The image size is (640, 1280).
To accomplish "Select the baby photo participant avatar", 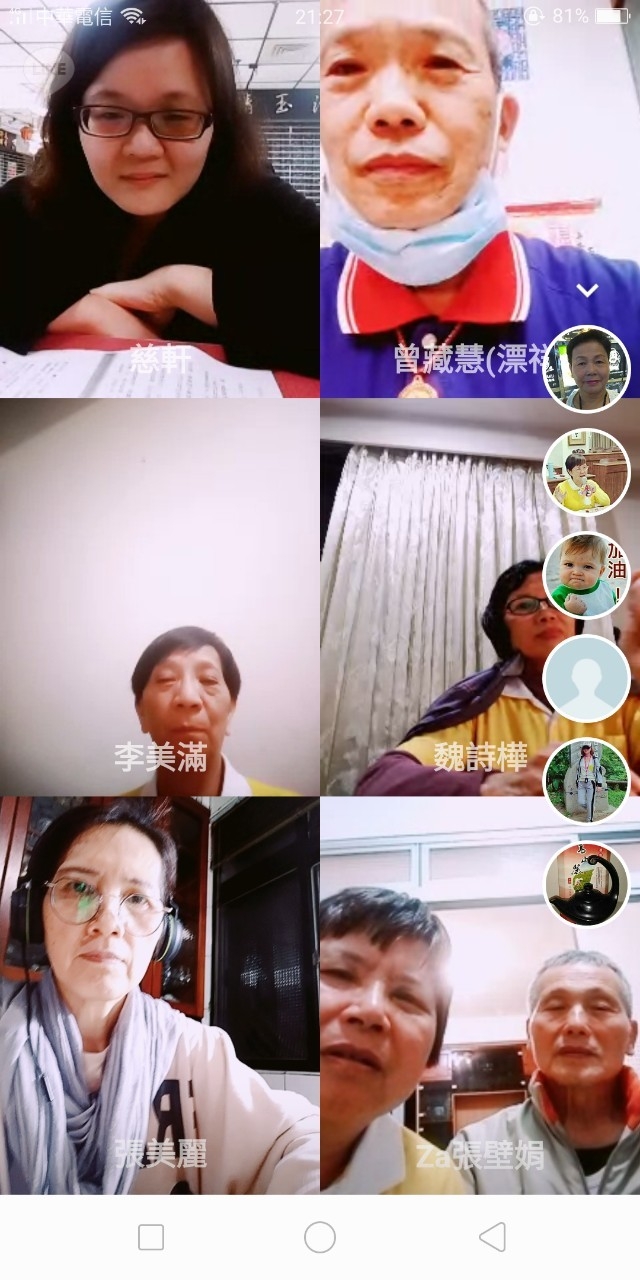I will click(x=586, y=576).
